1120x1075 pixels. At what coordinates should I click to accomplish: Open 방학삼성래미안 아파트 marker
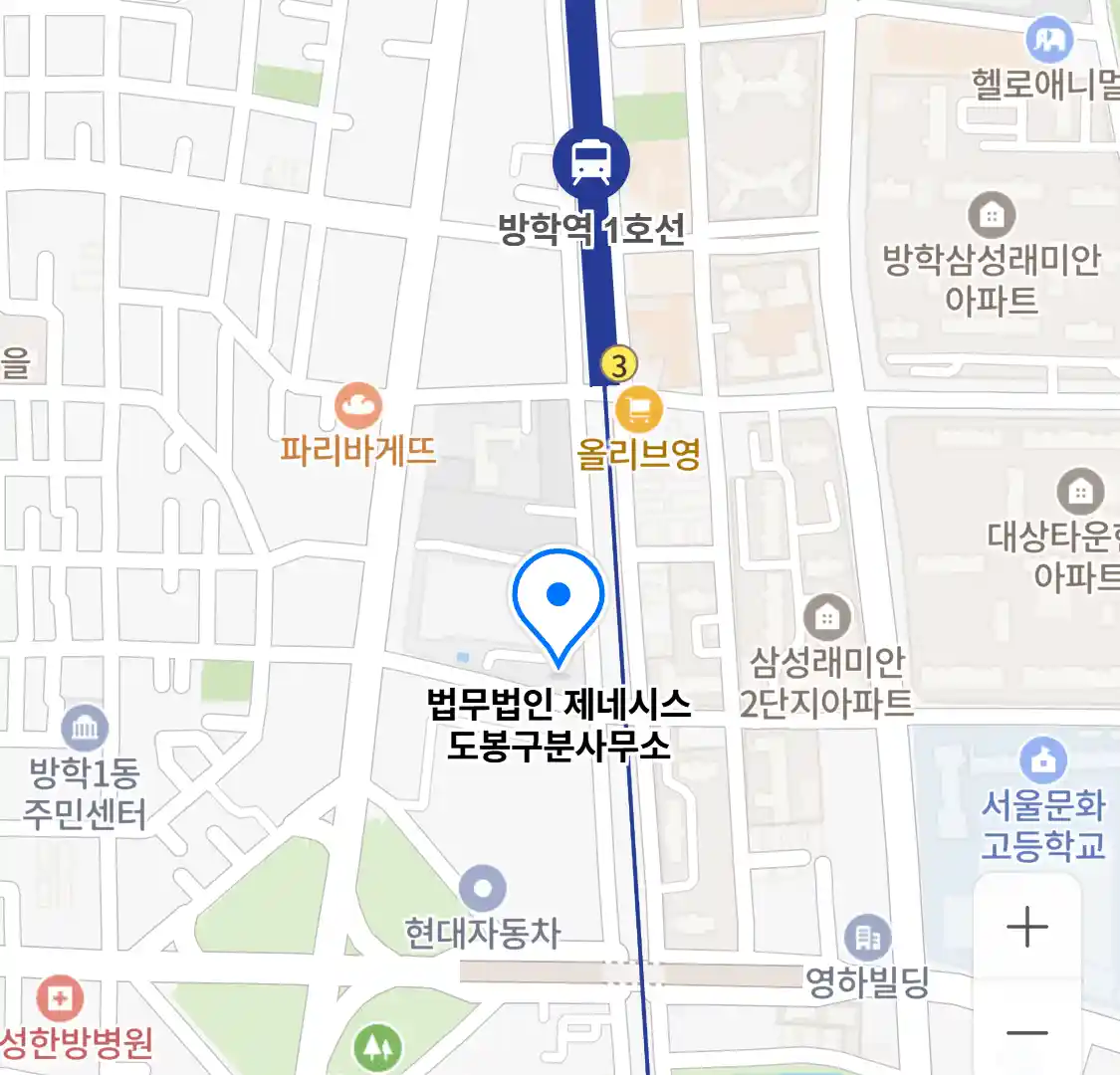[992, 214]
